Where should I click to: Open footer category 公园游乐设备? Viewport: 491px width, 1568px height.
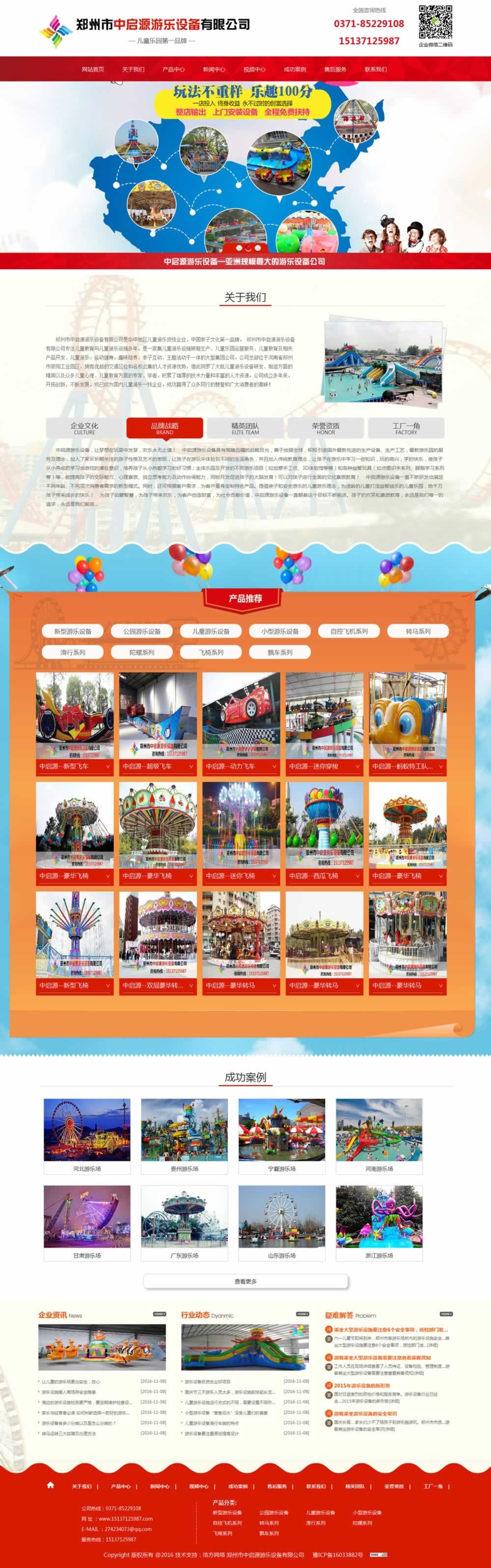click(274, 1512)
